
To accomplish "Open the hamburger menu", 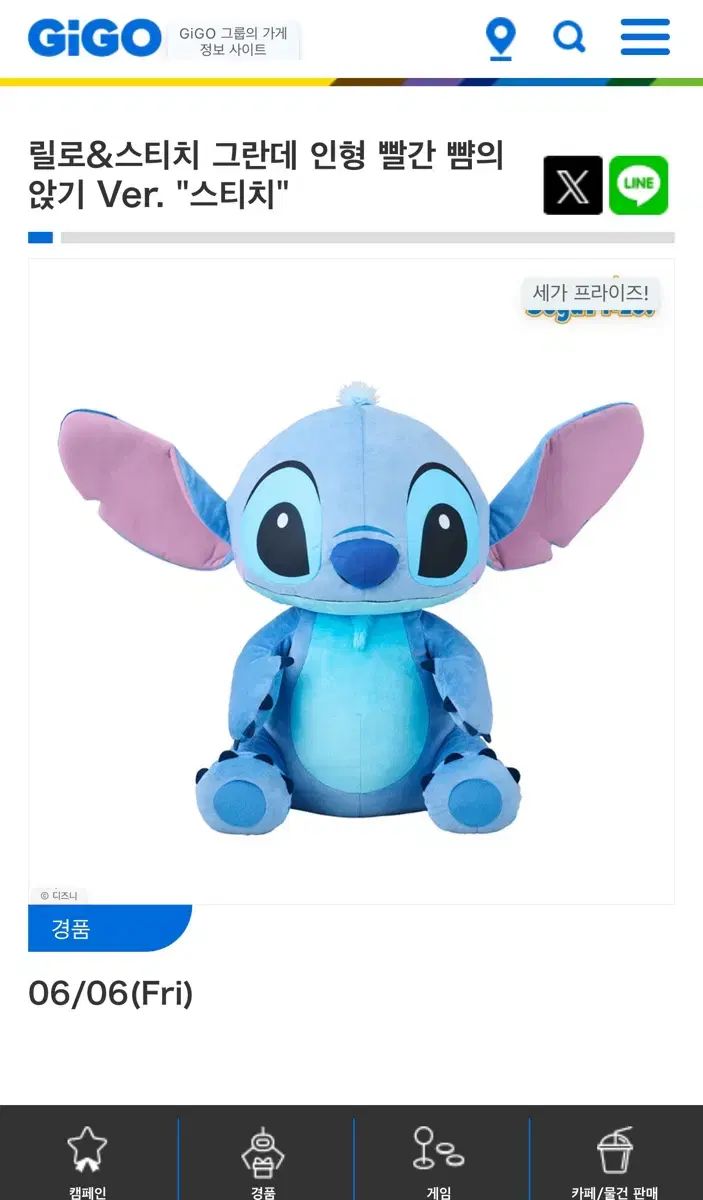I will [645, 37].
